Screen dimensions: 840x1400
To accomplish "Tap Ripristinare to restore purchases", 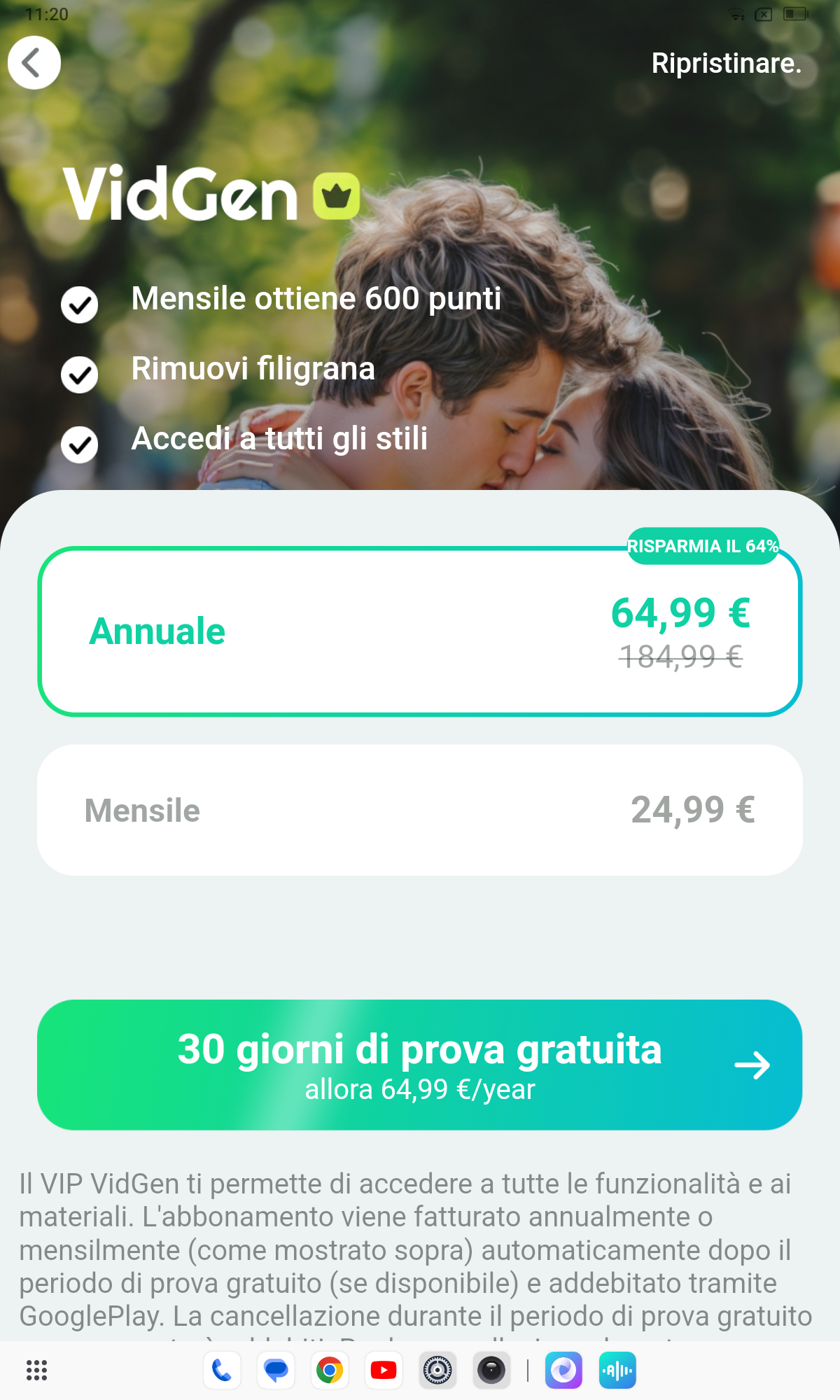I will (x=726, y=64).
